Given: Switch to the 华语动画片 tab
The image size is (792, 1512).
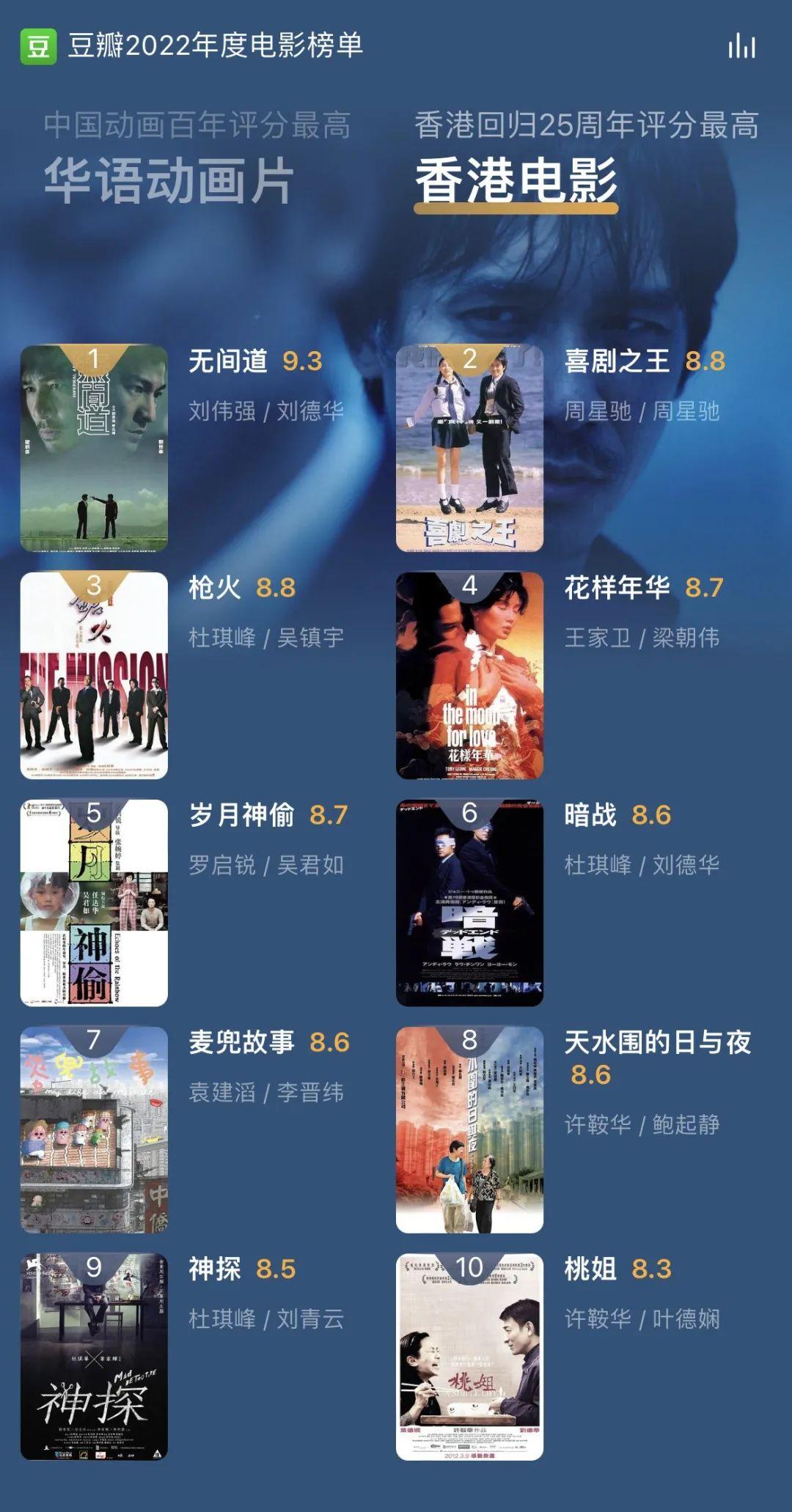Looking at the screenshot, I should click(x=169, y=180).
